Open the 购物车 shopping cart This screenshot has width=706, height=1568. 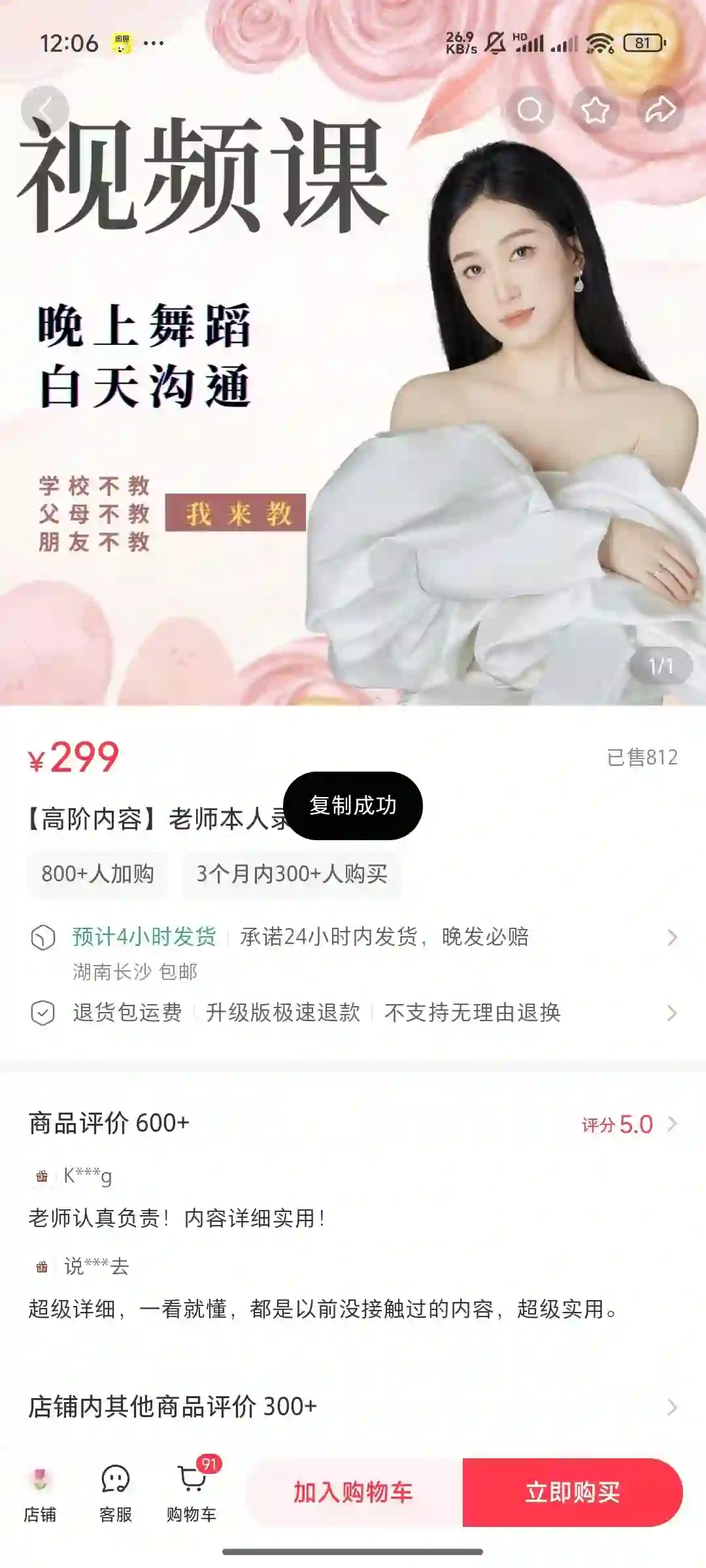click(192, 1493)
